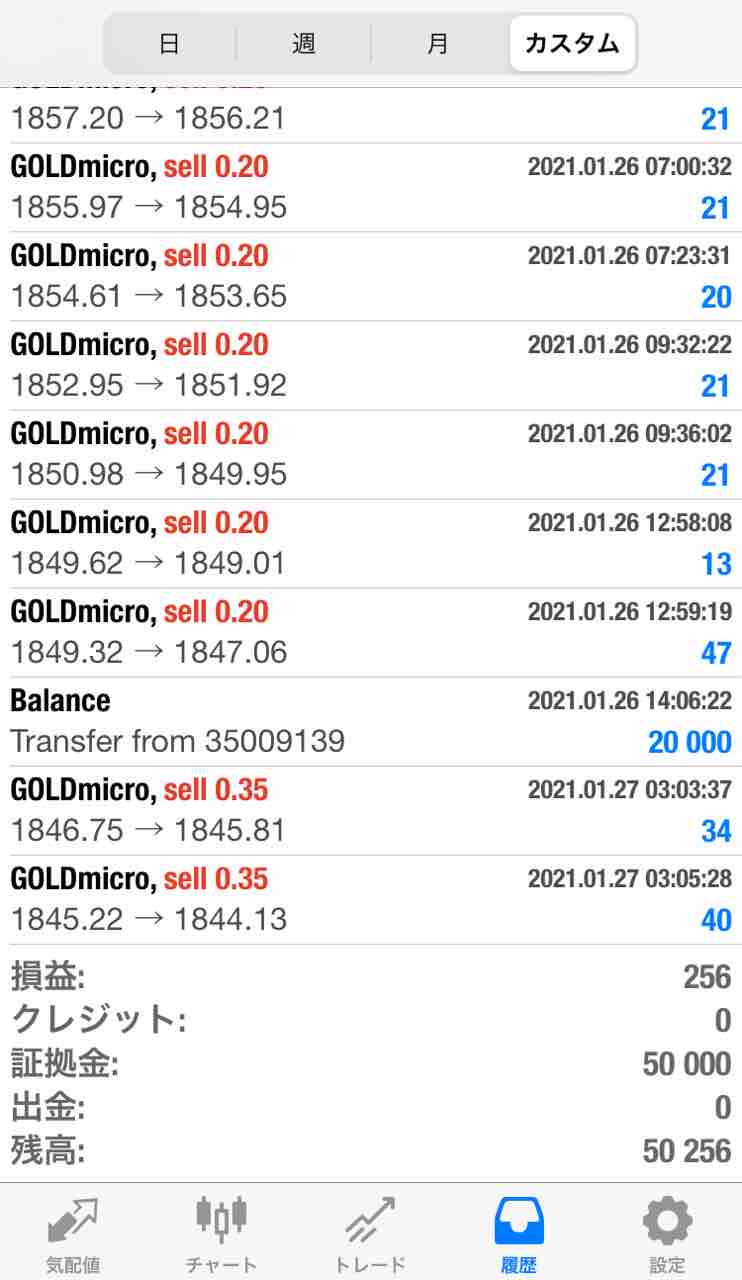View the GOLDmicro trade from 03:05:28
Image resolution: width=742 pixels, height=1280 pixels.
pos(370,900)
